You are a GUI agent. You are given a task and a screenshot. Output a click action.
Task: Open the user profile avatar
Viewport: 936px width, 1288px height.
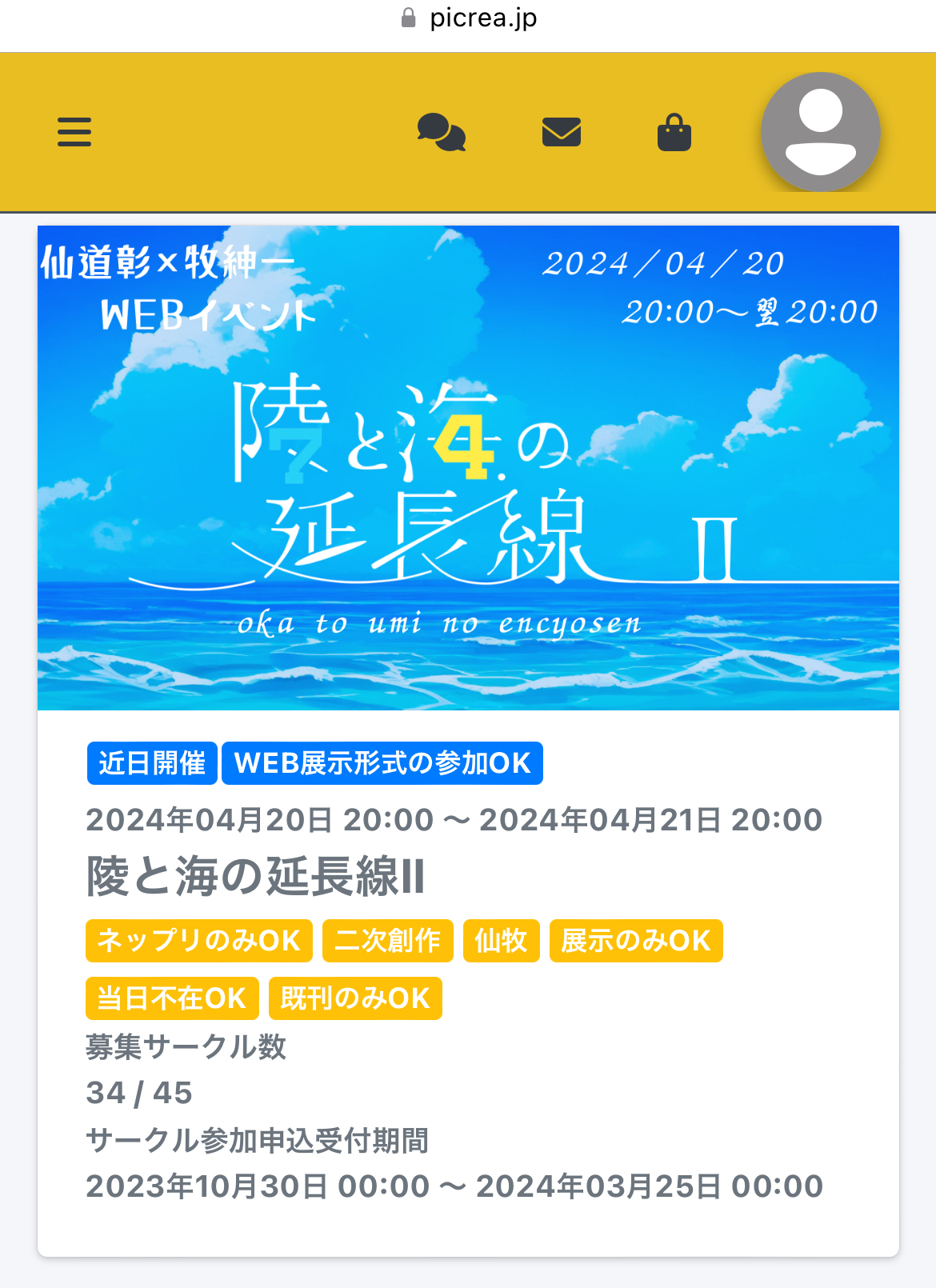pos(820,132)
